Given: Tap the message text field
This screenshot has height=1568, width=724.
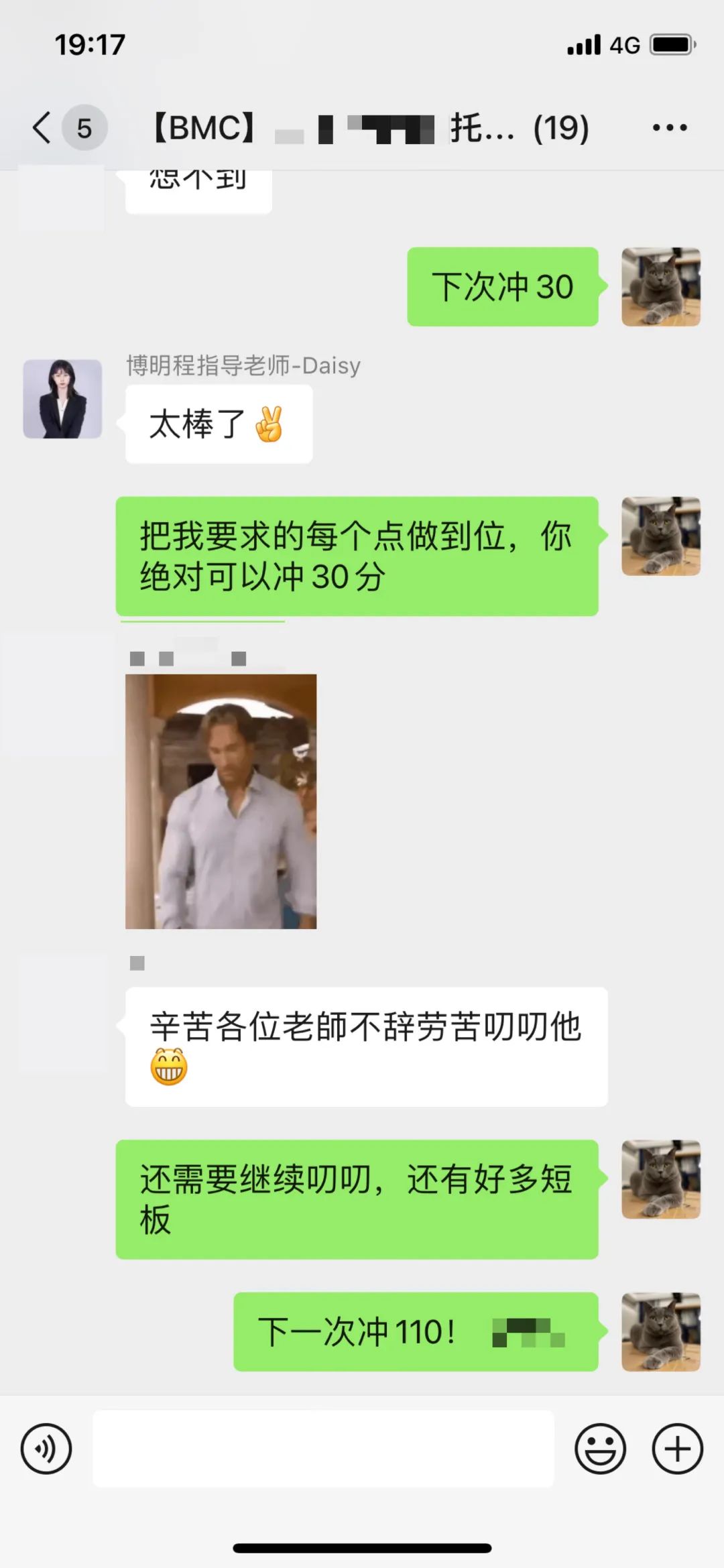Looking at the screenshot, I should [x=323, y=1449].
